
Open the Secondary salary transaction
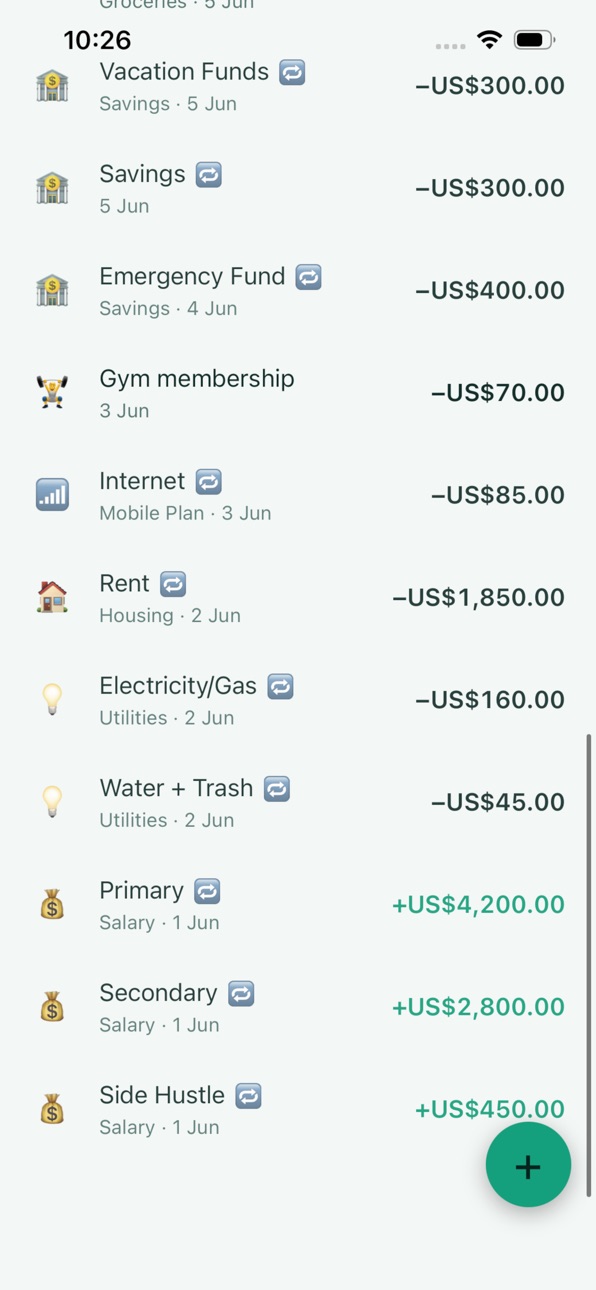click(x=298, y=1007)
